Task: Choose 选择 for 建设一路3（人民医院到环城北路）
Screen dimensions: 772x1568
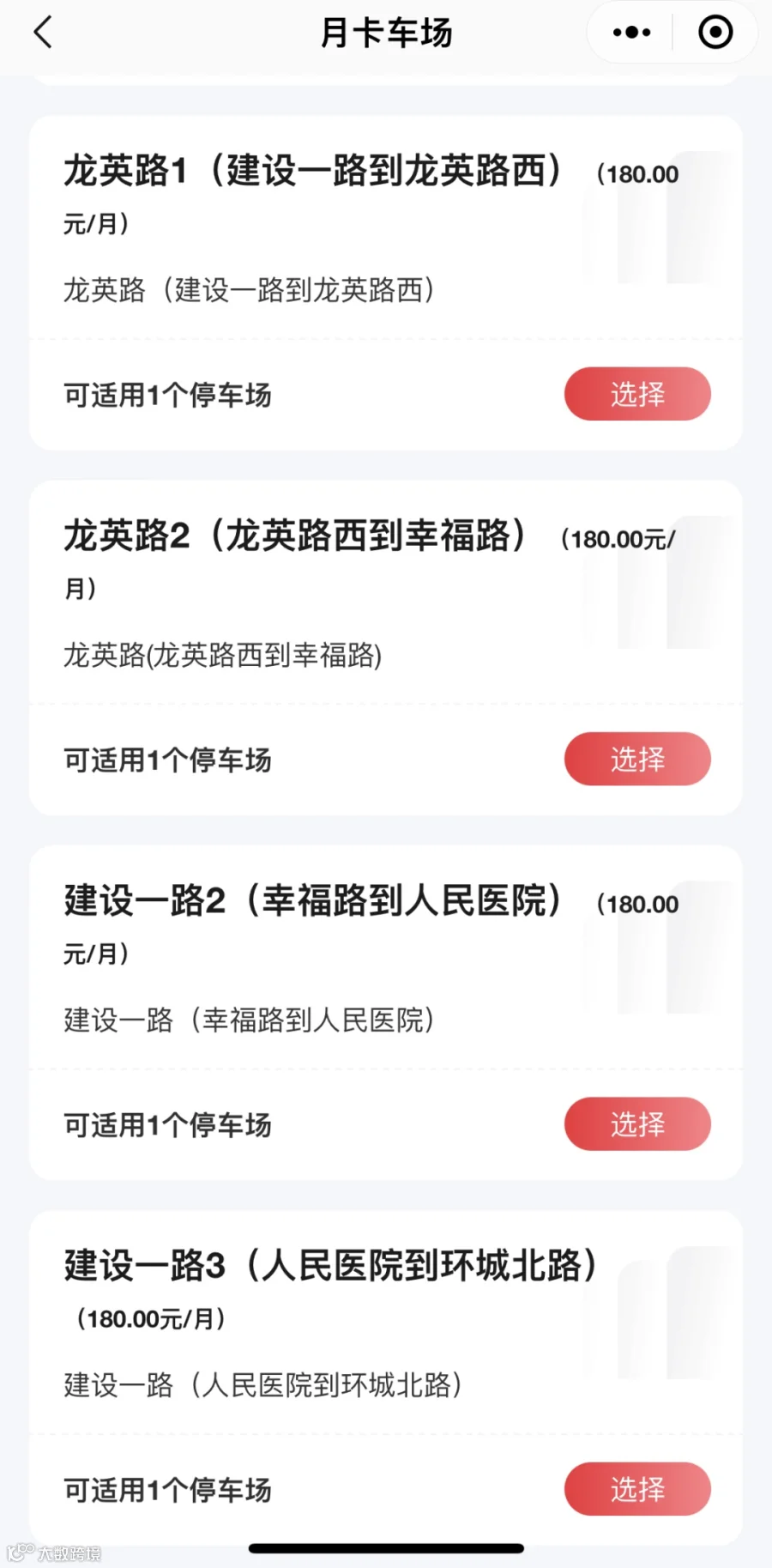Action: coord(637,1490)
